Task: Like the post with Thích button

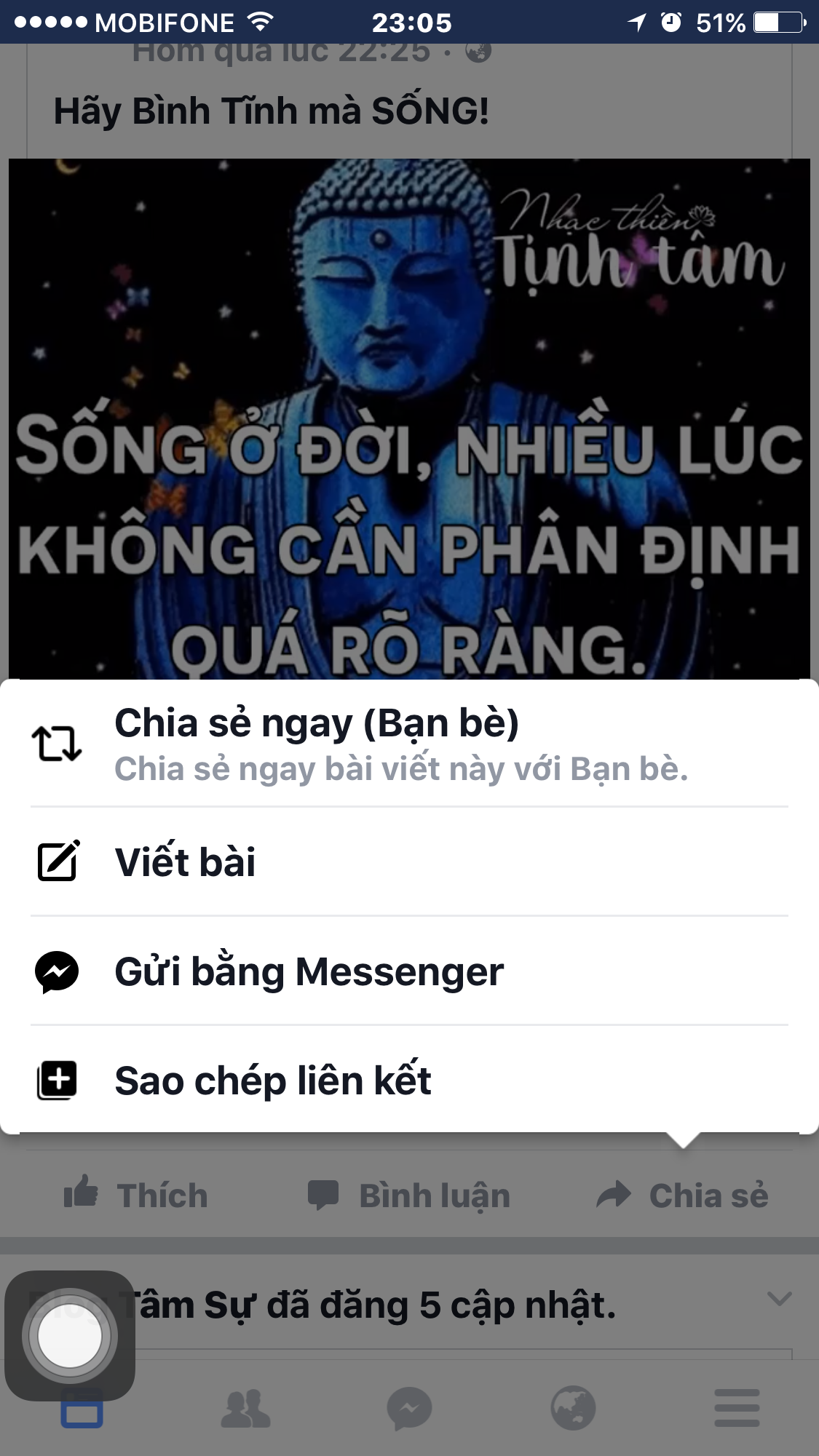Action: point(137,1196)
